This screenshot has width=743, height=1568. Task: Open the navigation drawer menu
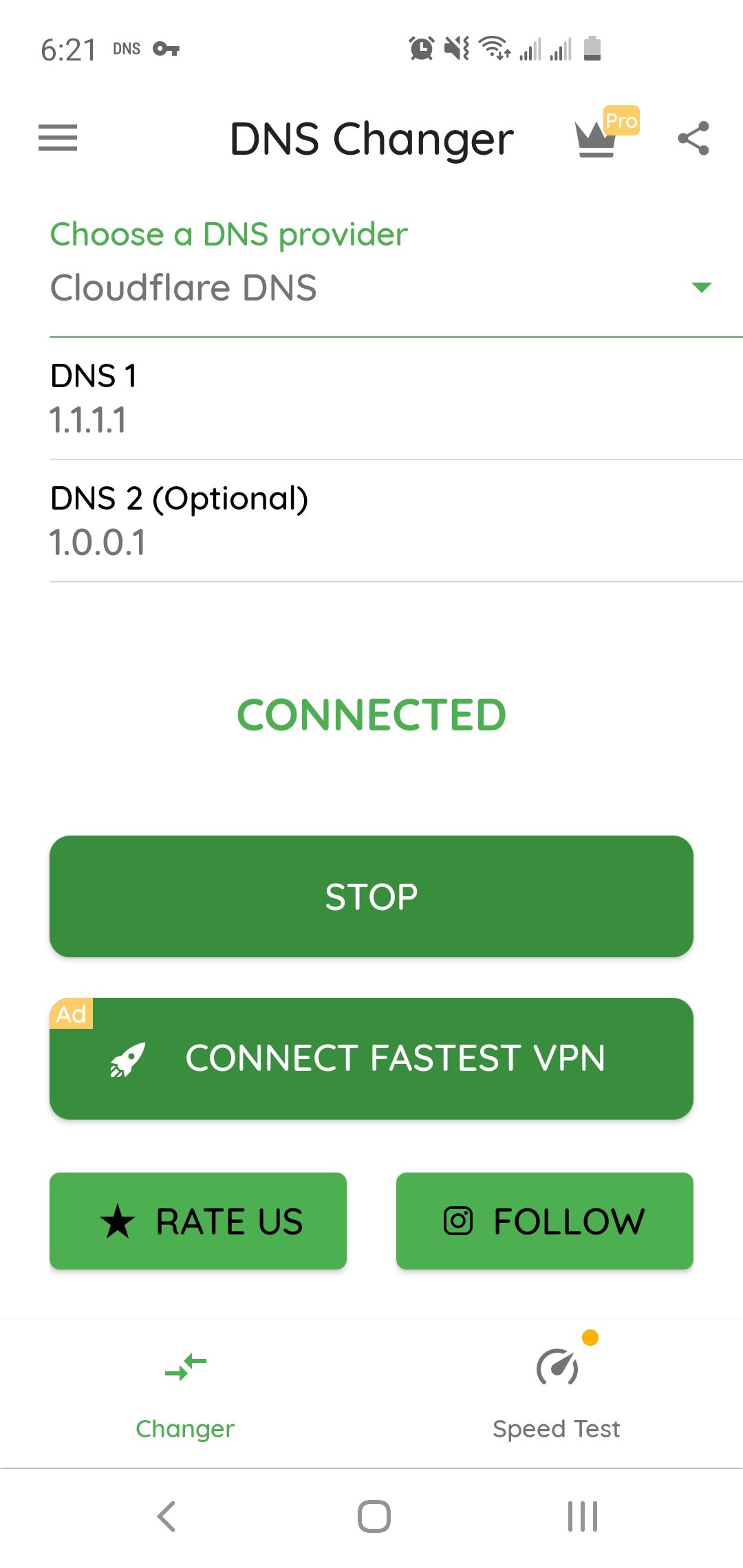(x=58, y=138)
